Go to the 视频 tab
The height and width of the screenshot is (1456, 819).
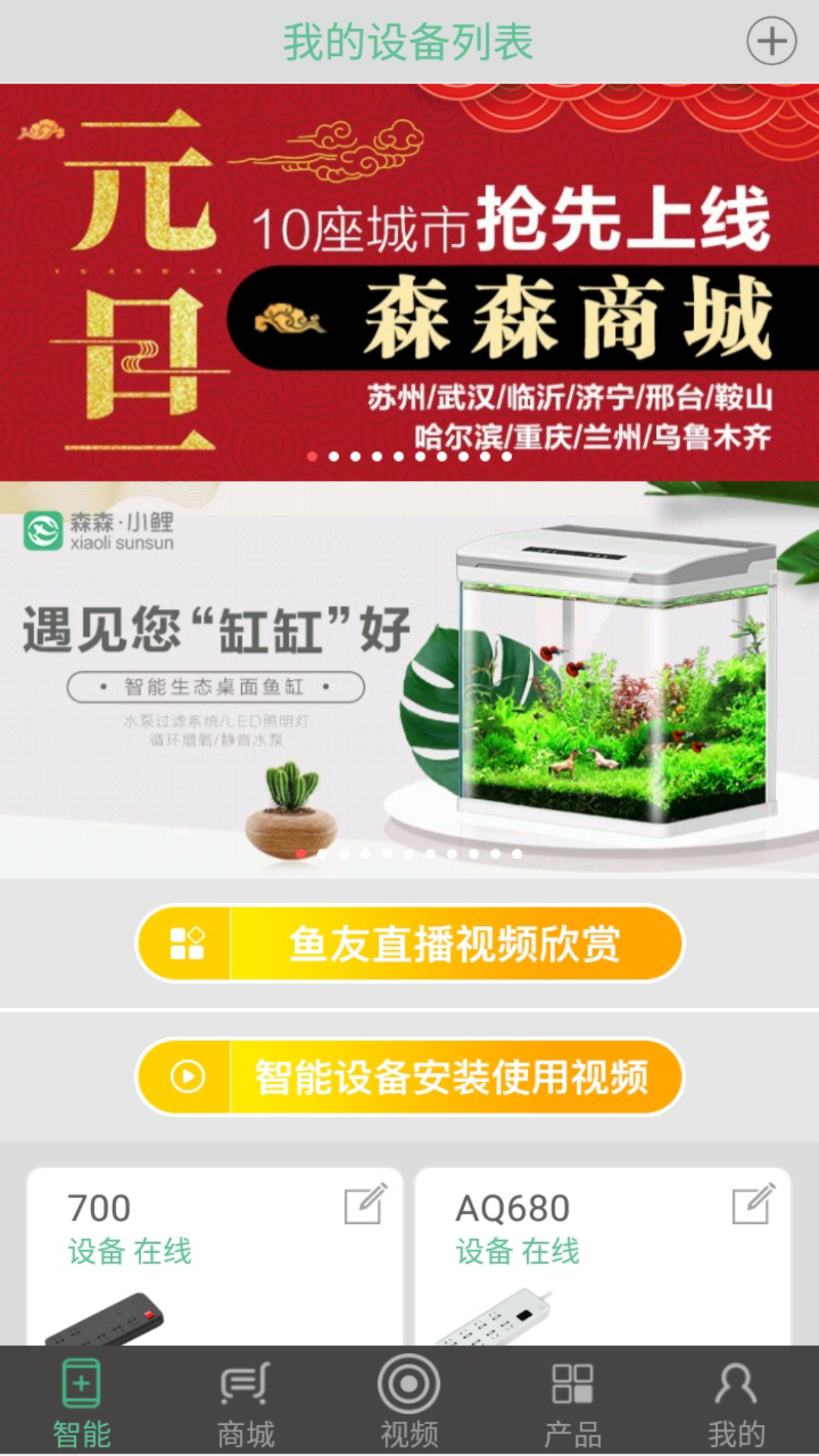[409, 1403]
